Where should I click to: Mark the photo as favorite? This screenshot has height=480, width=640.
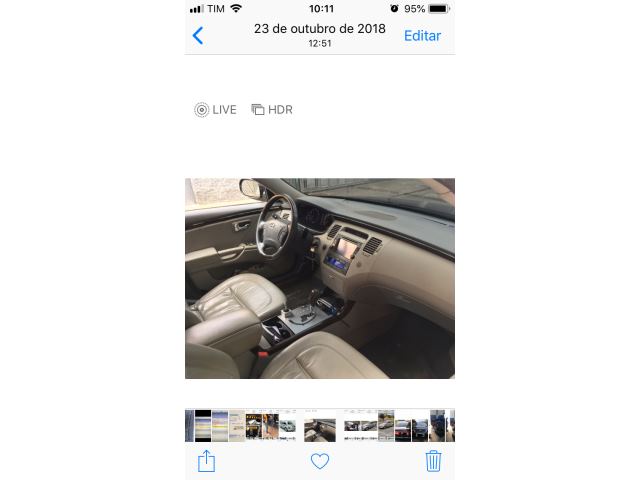point(320,461)
